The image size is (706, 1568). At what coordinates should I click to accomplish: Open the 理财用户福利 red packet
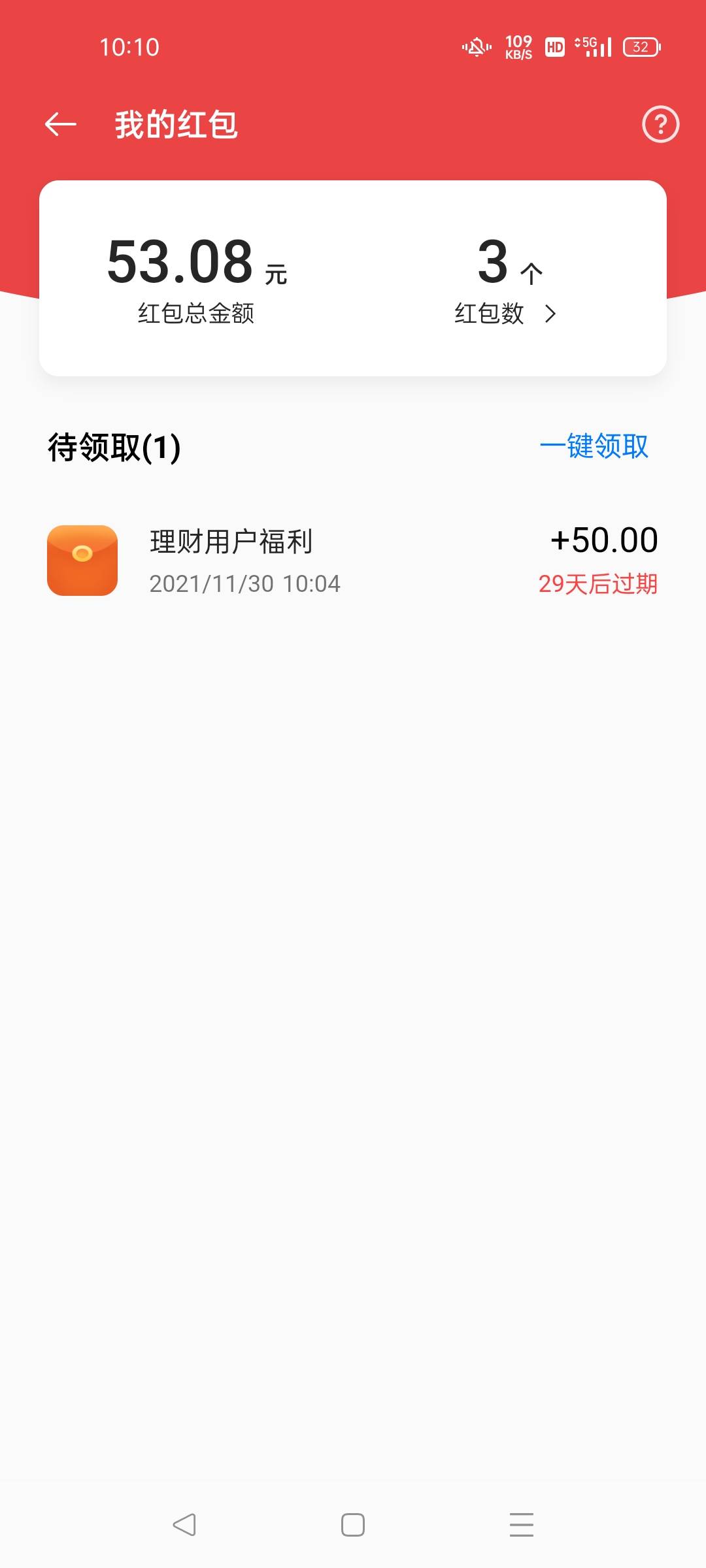(x=353, y=561)
